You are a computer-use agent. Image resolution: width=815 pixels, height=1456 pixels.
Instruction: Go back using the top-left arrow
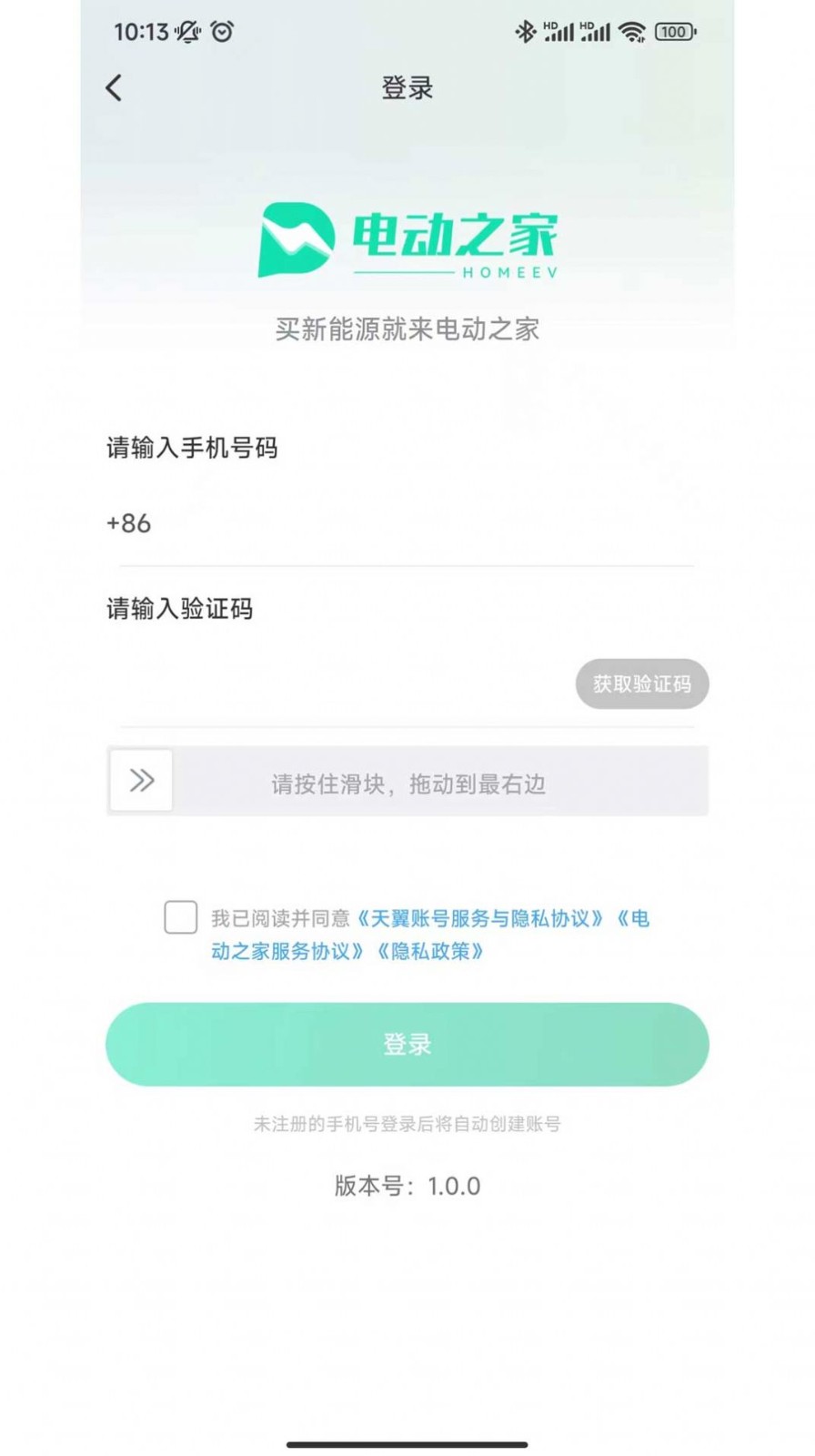click(114, 88)
